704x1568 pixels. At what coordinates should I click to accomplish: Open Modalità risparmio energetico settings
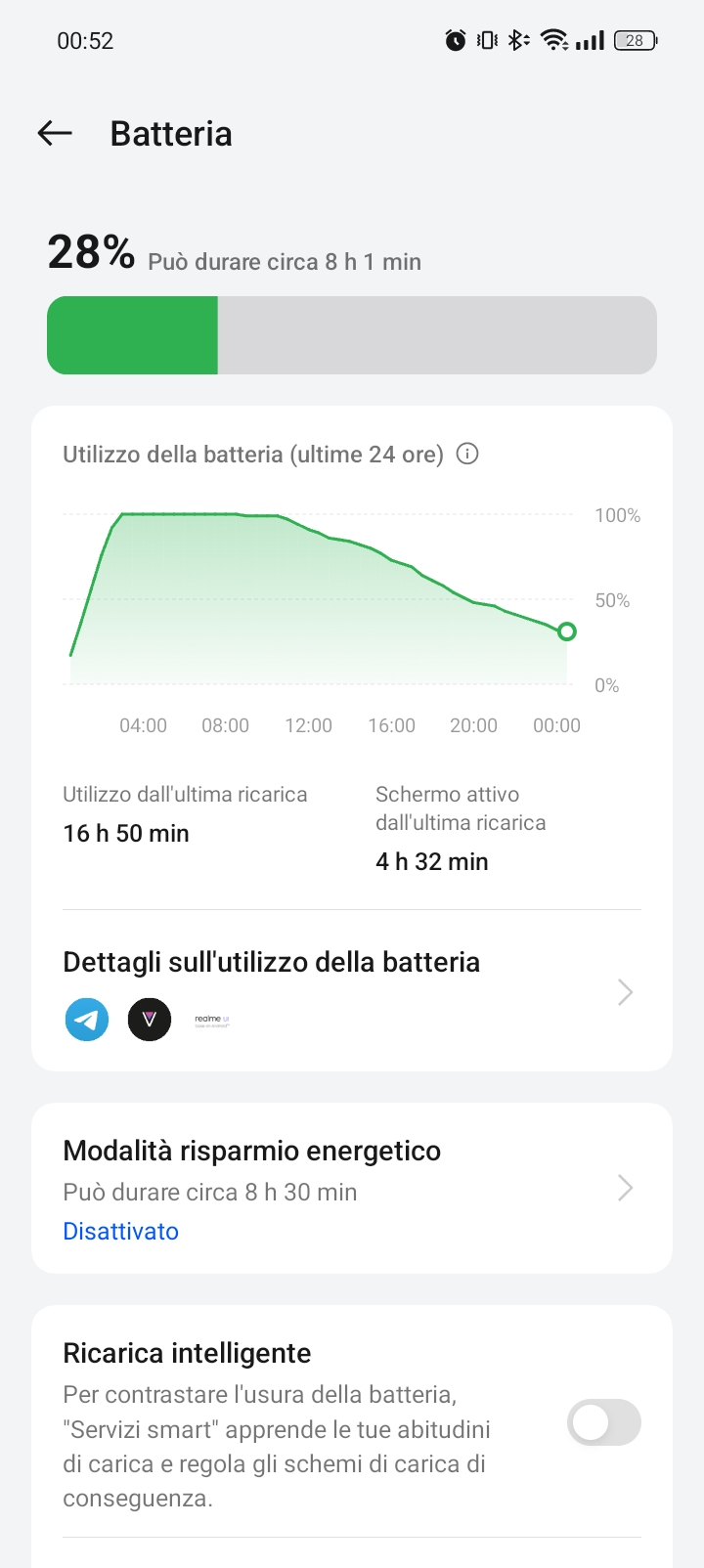[x=352, y=1188]
